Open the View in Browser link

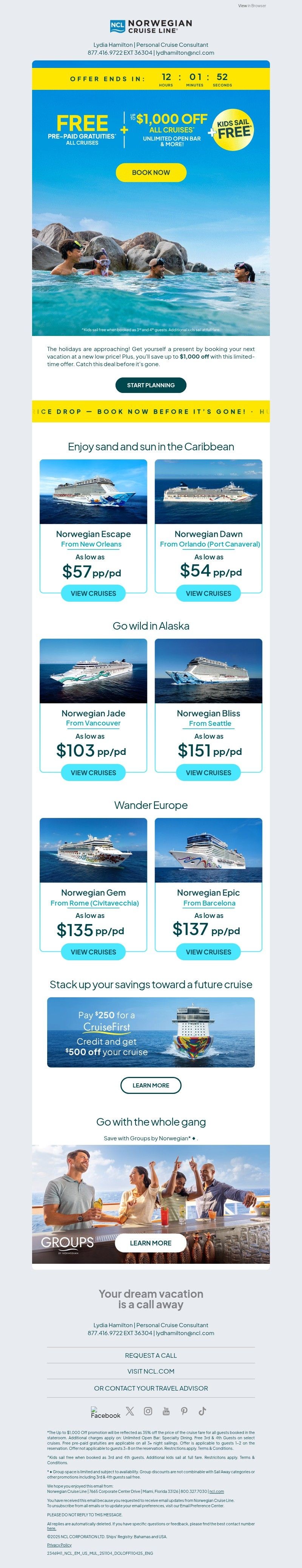(251, 6)
